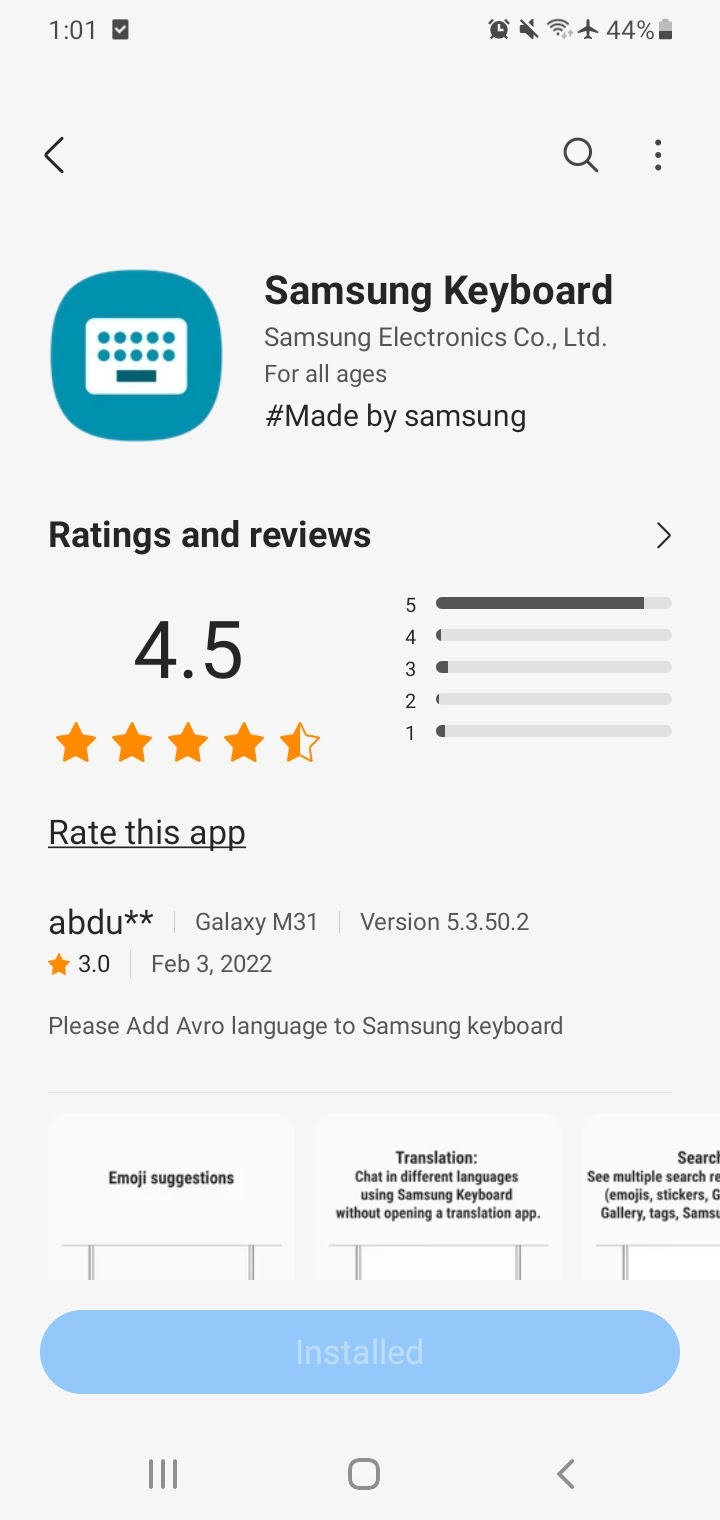This screenshot has width=720, height=1520.
Task: Tap the Rate this app link
Action: point(147,832)
